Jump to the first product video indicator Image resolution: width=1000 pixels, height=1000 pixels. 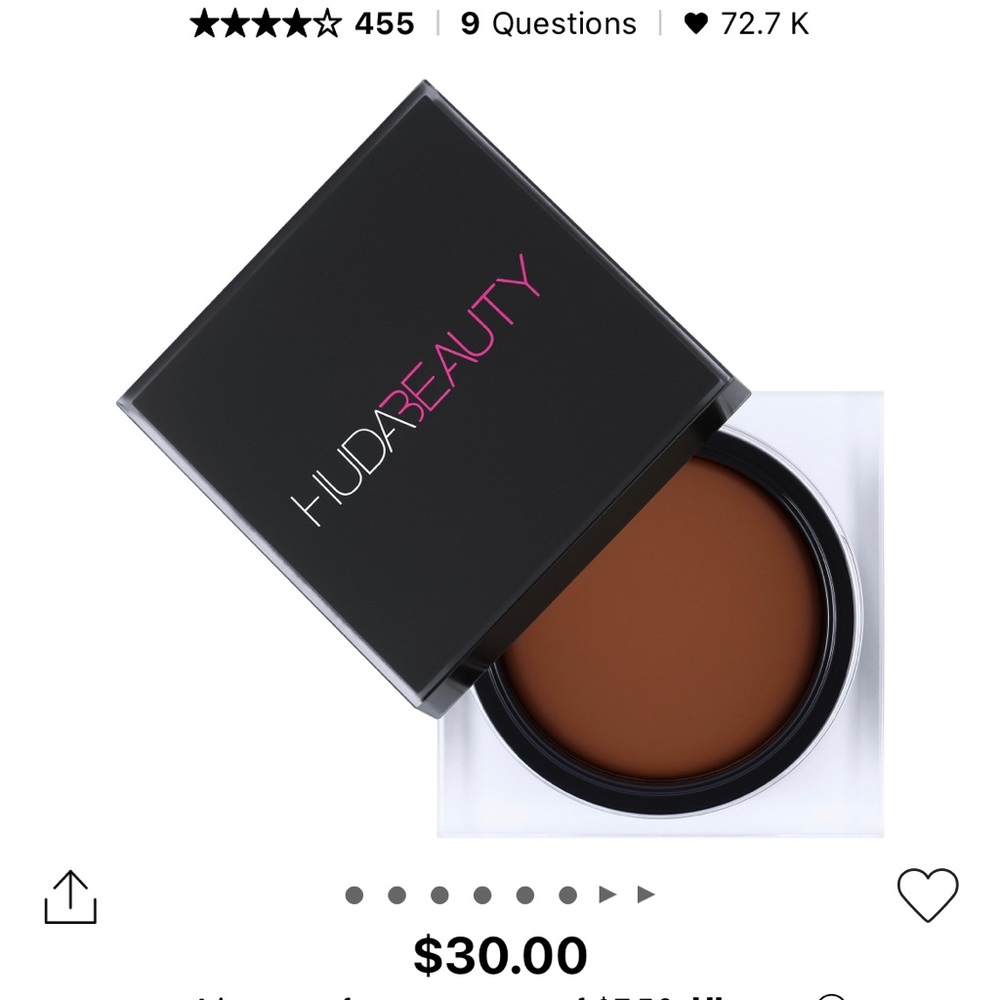[608, 894]
